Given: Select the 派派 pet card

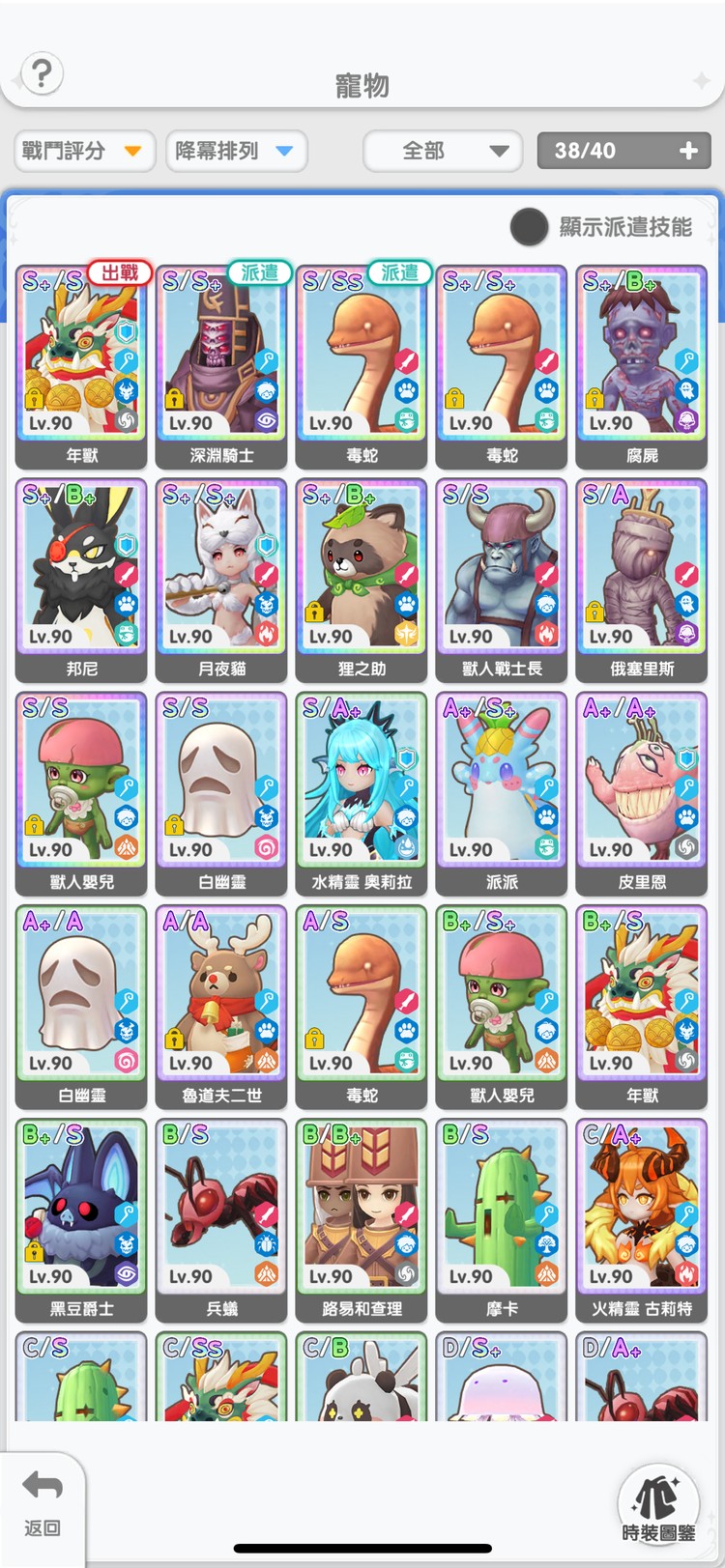Looking at the screenshot, I should point(501,792).
